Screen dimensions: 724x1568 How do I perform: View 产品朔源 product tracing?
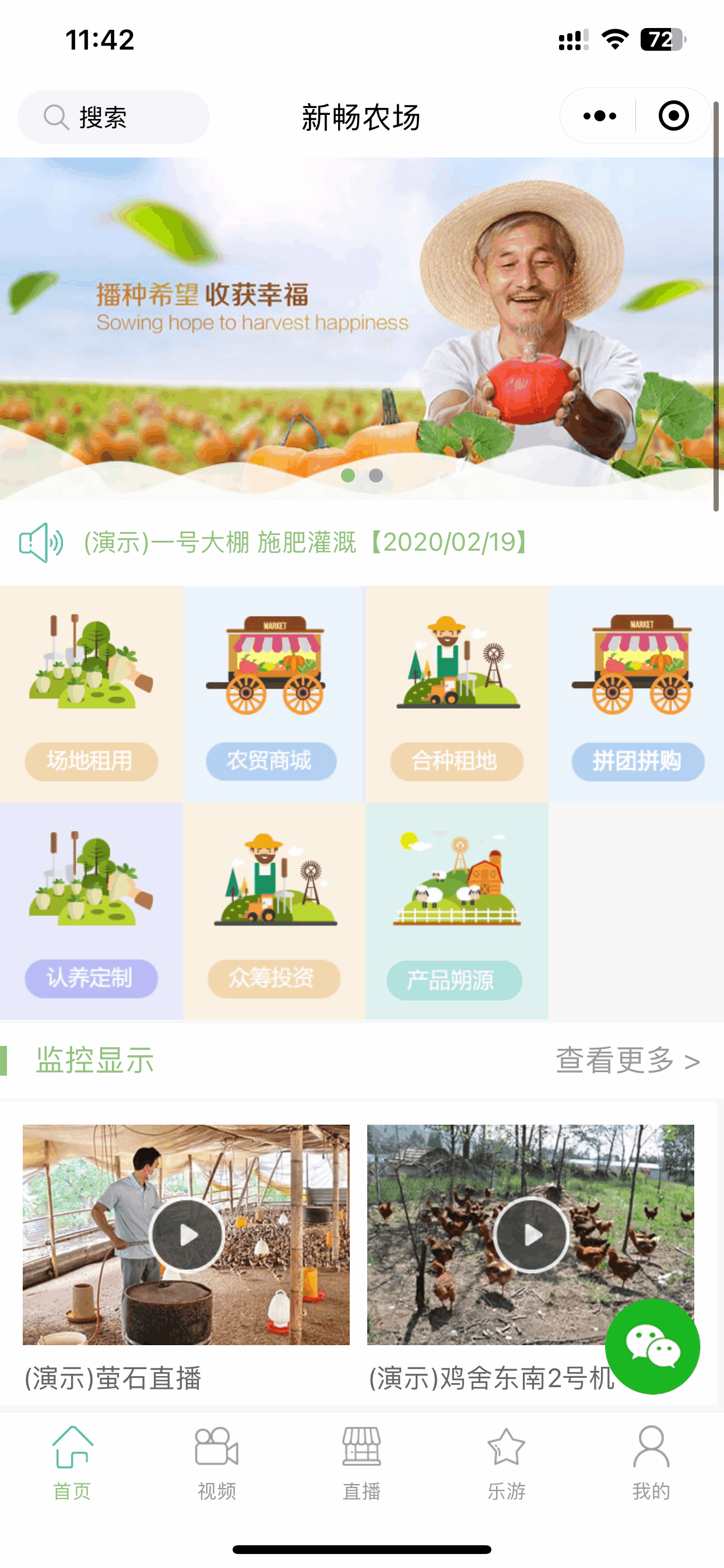[456, 911]
